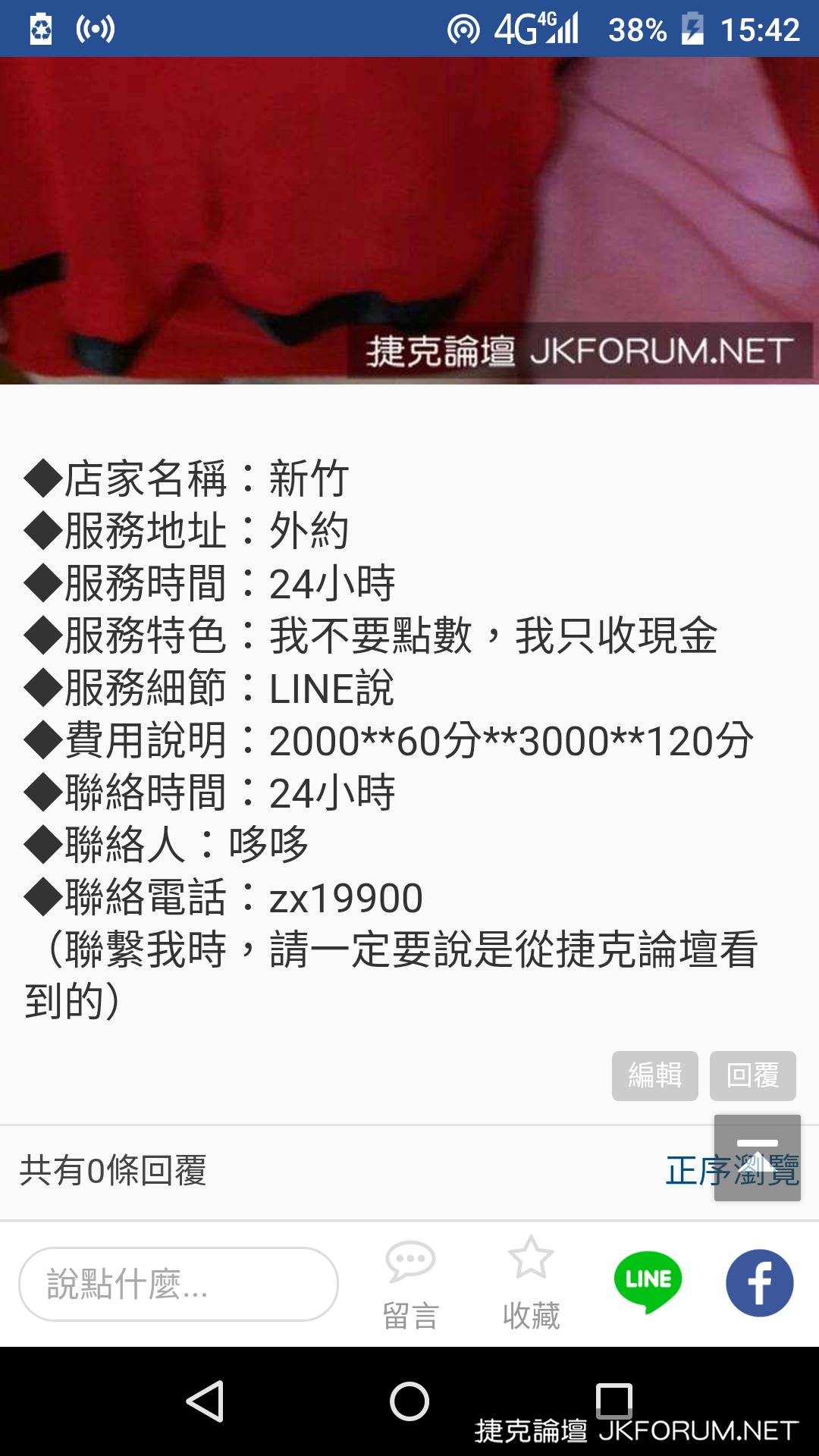Save the post with the 收藏 star
819x1456 pixels.
[531, 1284]
